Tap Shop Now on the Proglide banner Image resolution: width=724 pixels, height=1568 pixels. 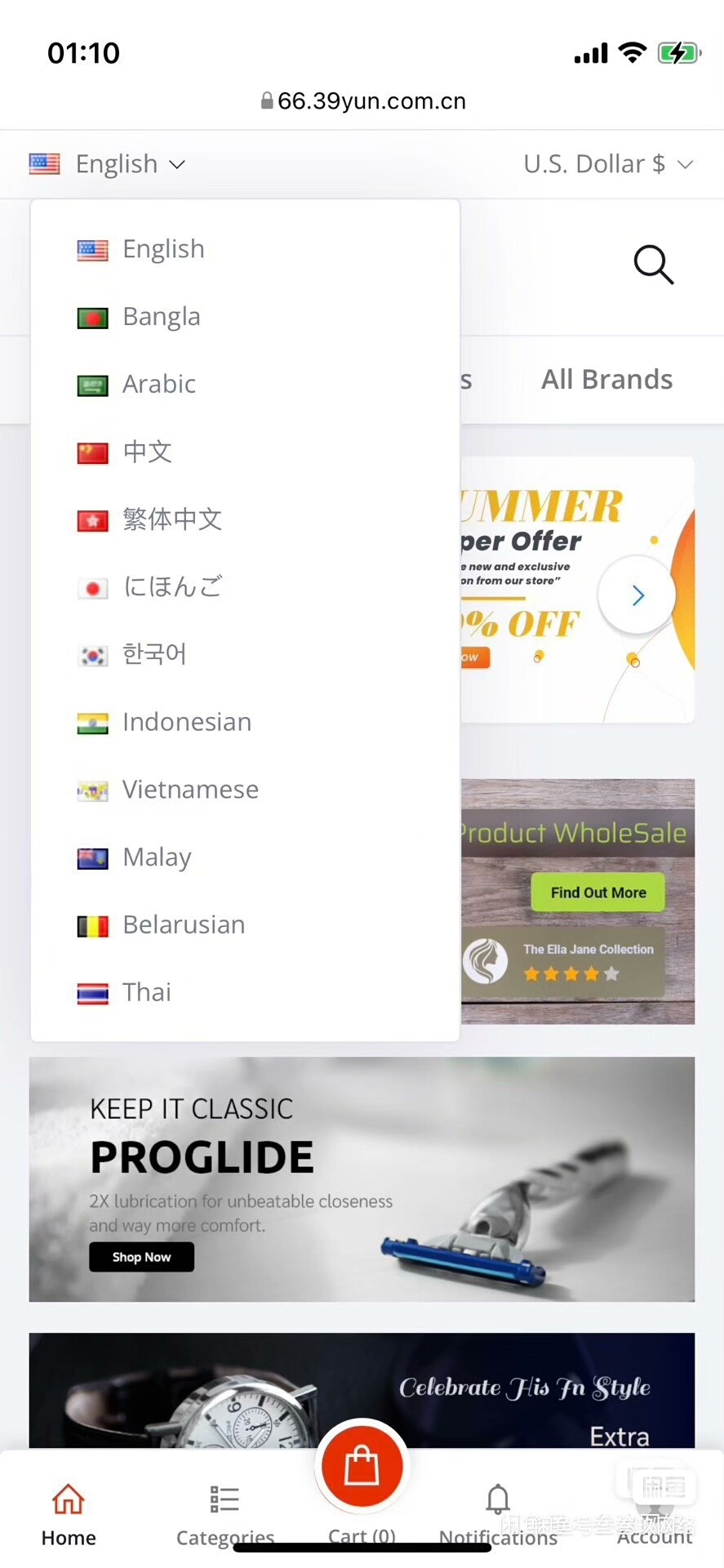click(x=141, y=1257)
